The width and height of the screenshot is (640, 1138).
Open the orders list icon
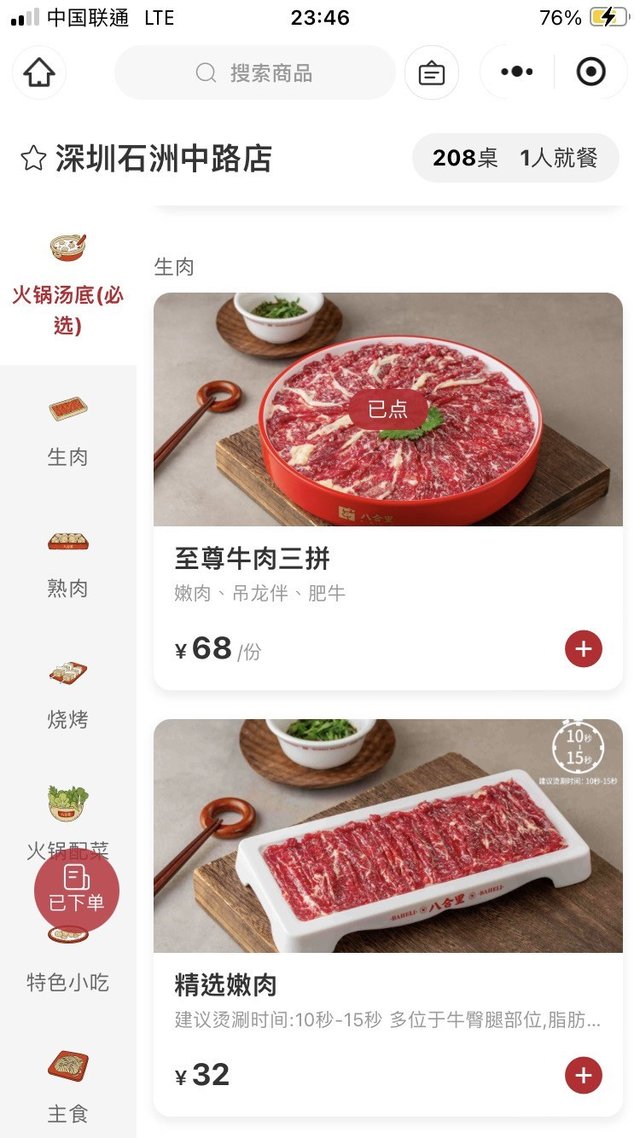[432, 73]
